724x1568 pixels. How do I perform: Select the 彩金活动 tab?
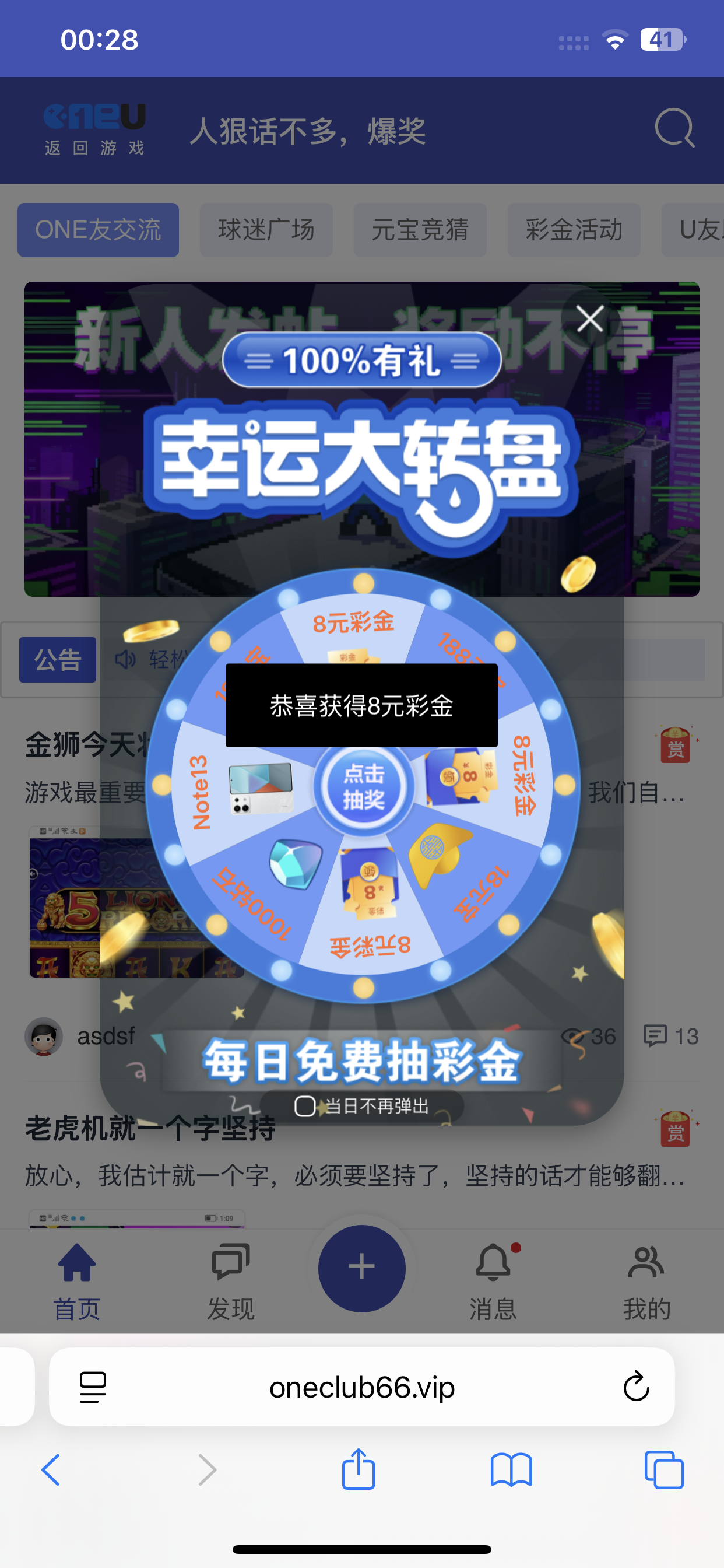pos(572,229)
